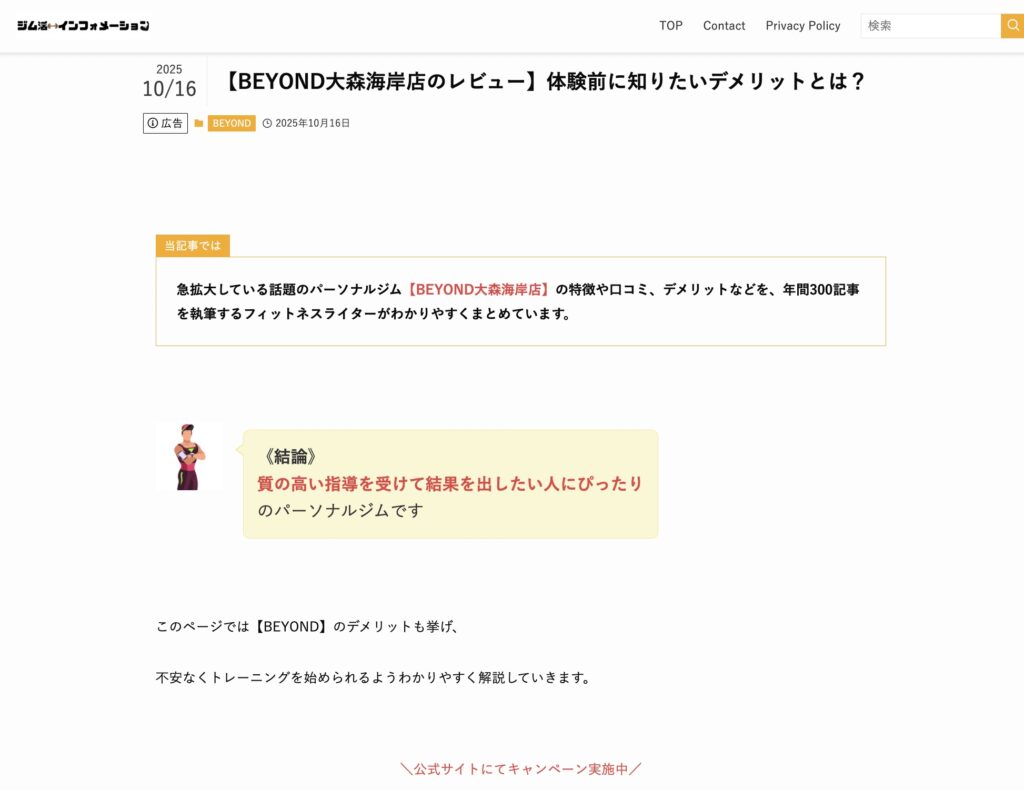Focus the 検索 search field
The width and height of the screenshot is (1024, 790).
(930, 26)
